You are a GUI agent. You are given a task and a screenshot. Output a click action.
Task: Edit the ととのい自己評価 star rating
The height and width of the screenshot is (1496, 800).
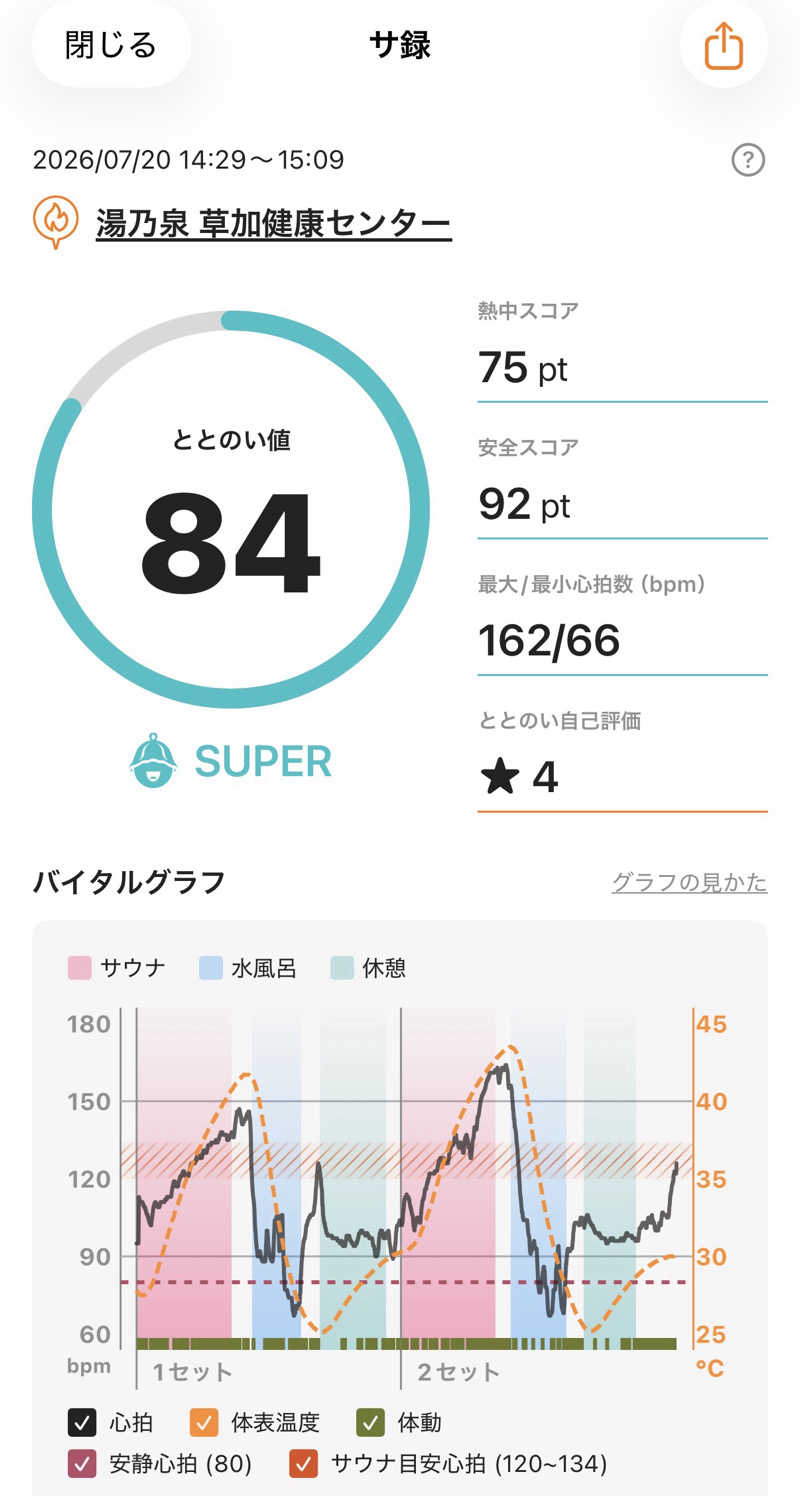point(622,776)
